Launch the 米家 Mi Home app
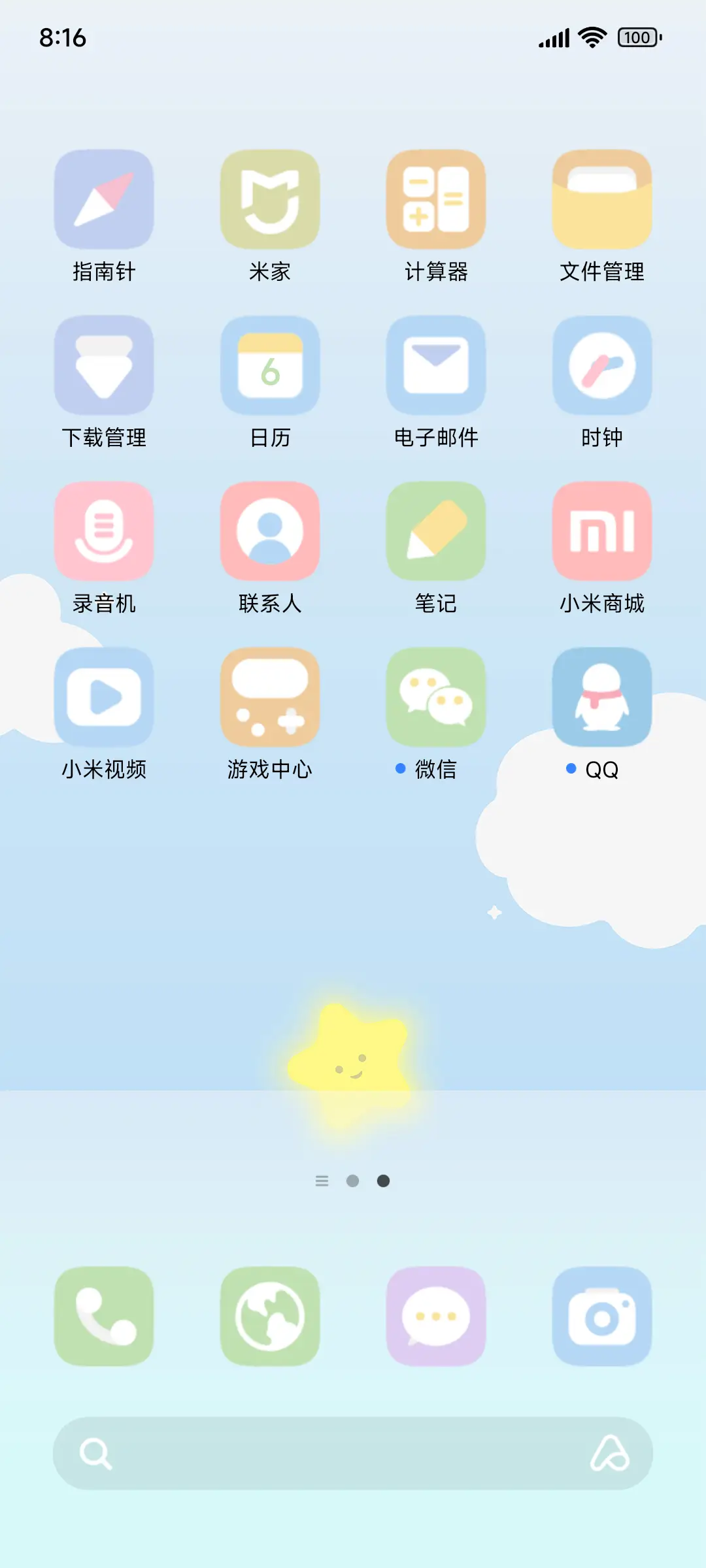 (271, 200)
